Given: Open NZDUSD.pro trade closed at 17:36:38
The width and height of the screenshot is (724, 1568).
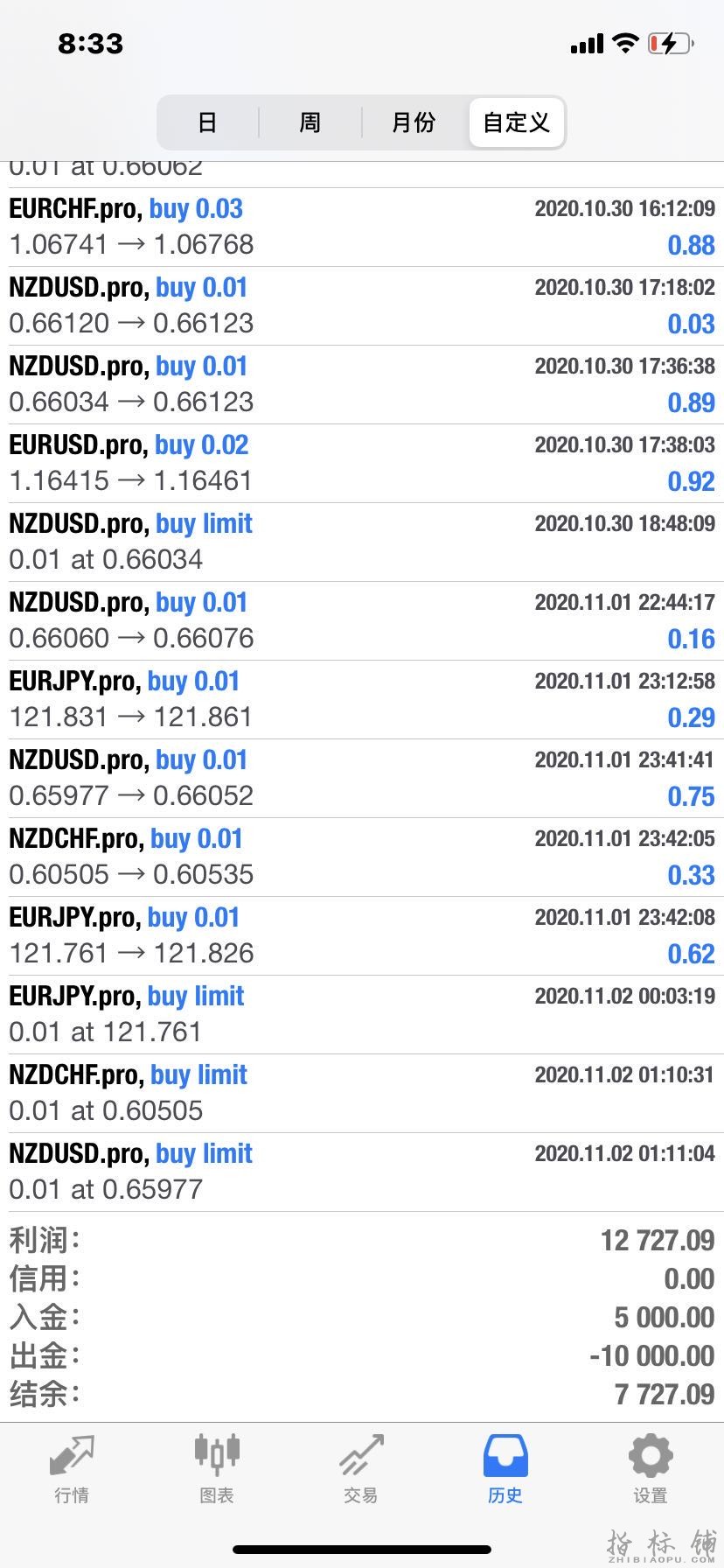Looking at the screenshot, I should point(362,384).
